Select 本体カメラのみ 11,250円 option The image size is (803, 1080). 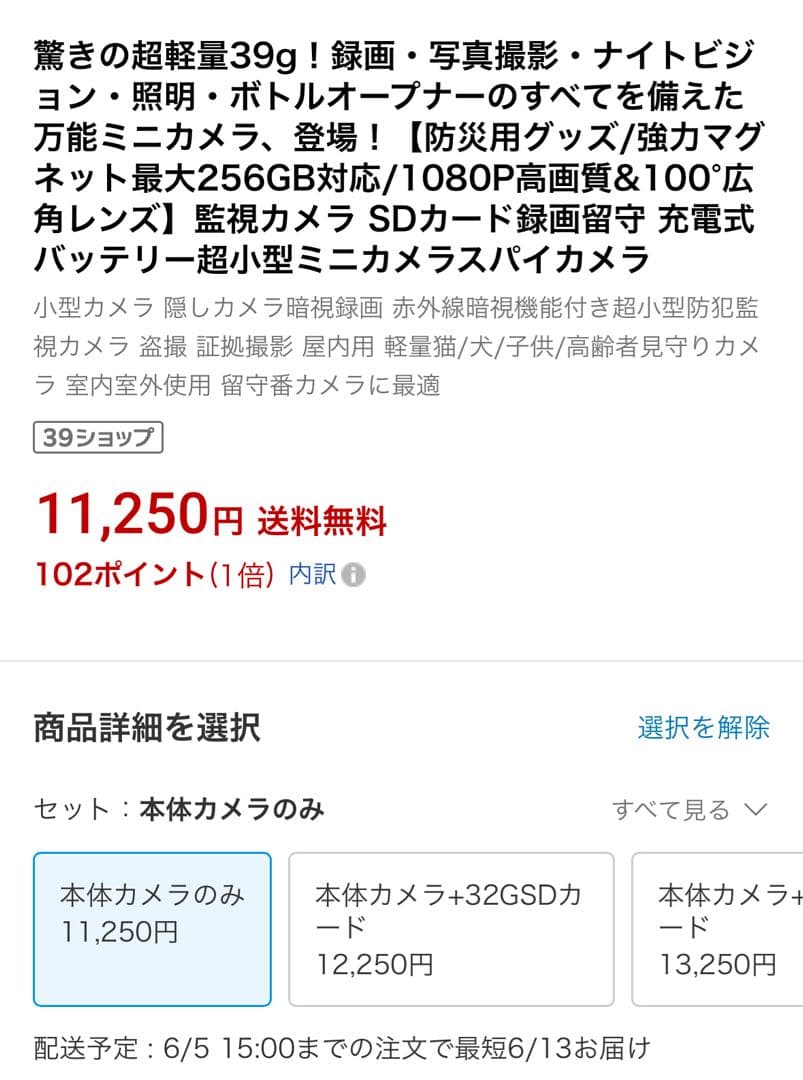click(x=152, y=929)
